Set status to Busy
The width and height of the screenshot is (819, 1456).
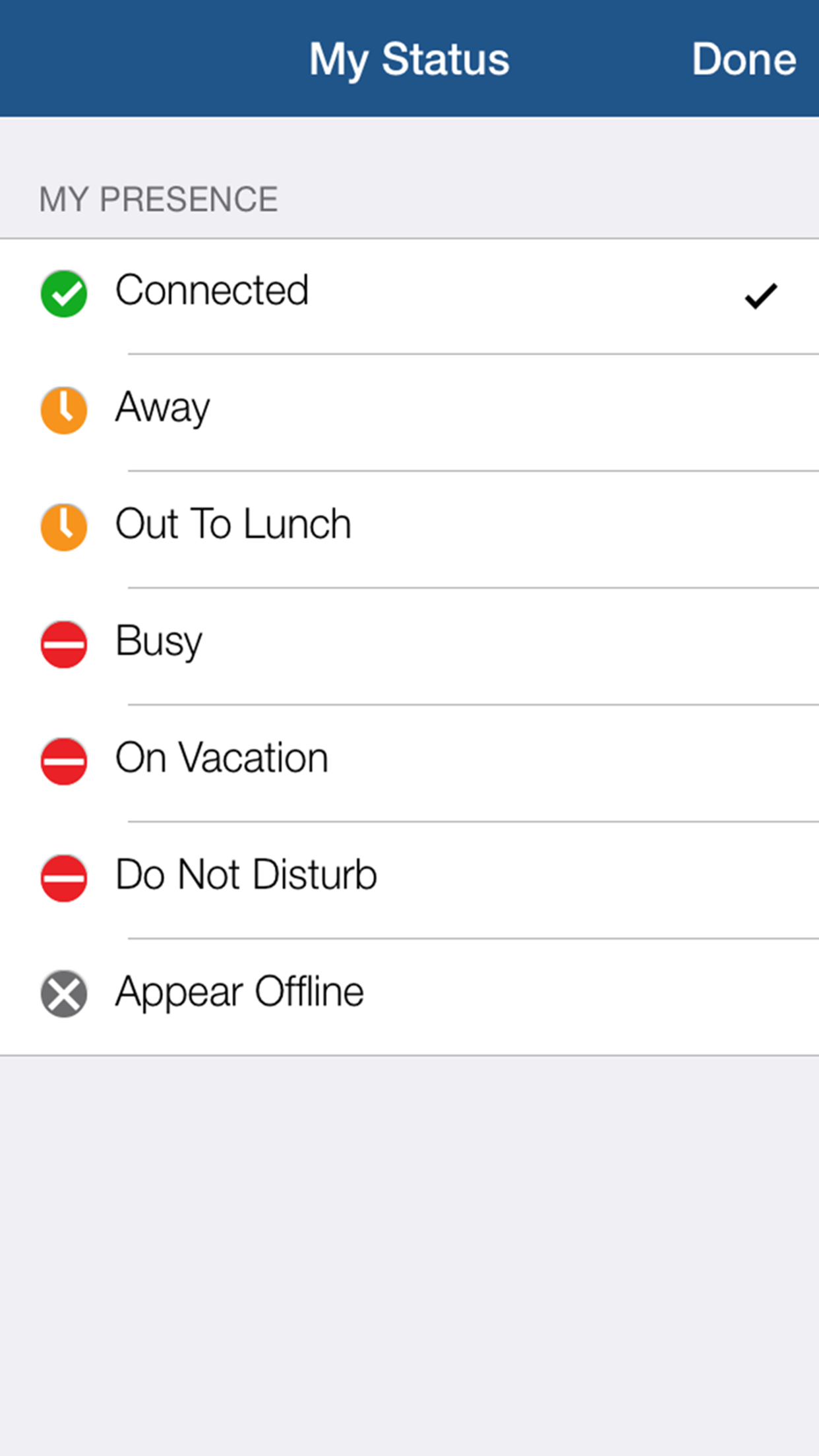[x=159, y=642]
